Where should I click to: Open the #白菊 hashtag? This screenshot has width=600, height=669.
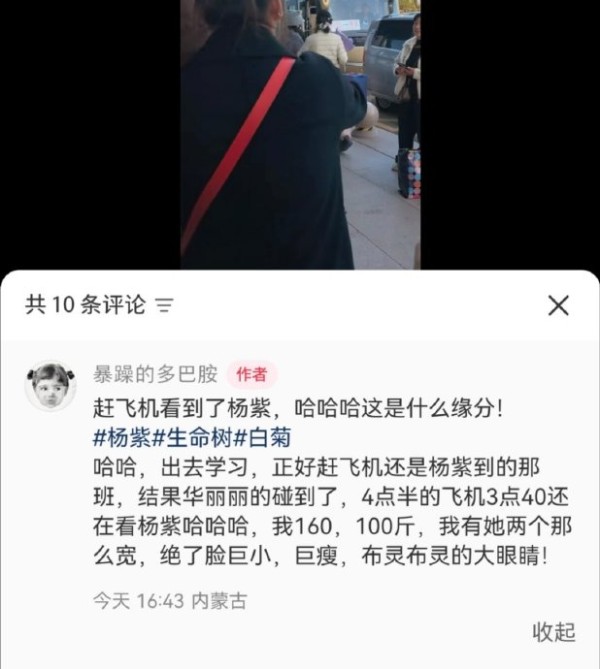point(262,437)
